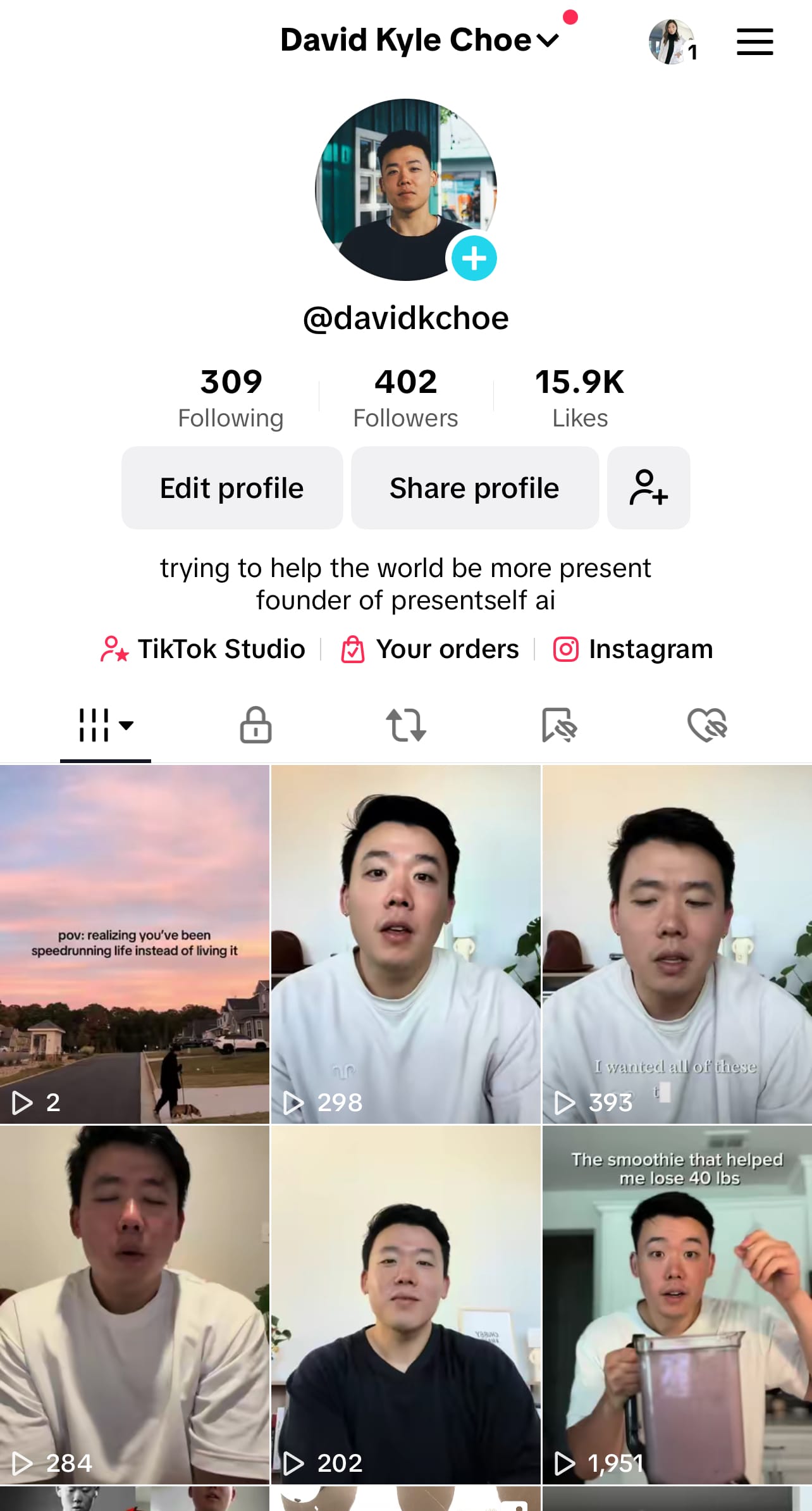The height and width of the screenshot is (1511, 812).
Task: Open the hamburger menu
Action: (754, 42)
